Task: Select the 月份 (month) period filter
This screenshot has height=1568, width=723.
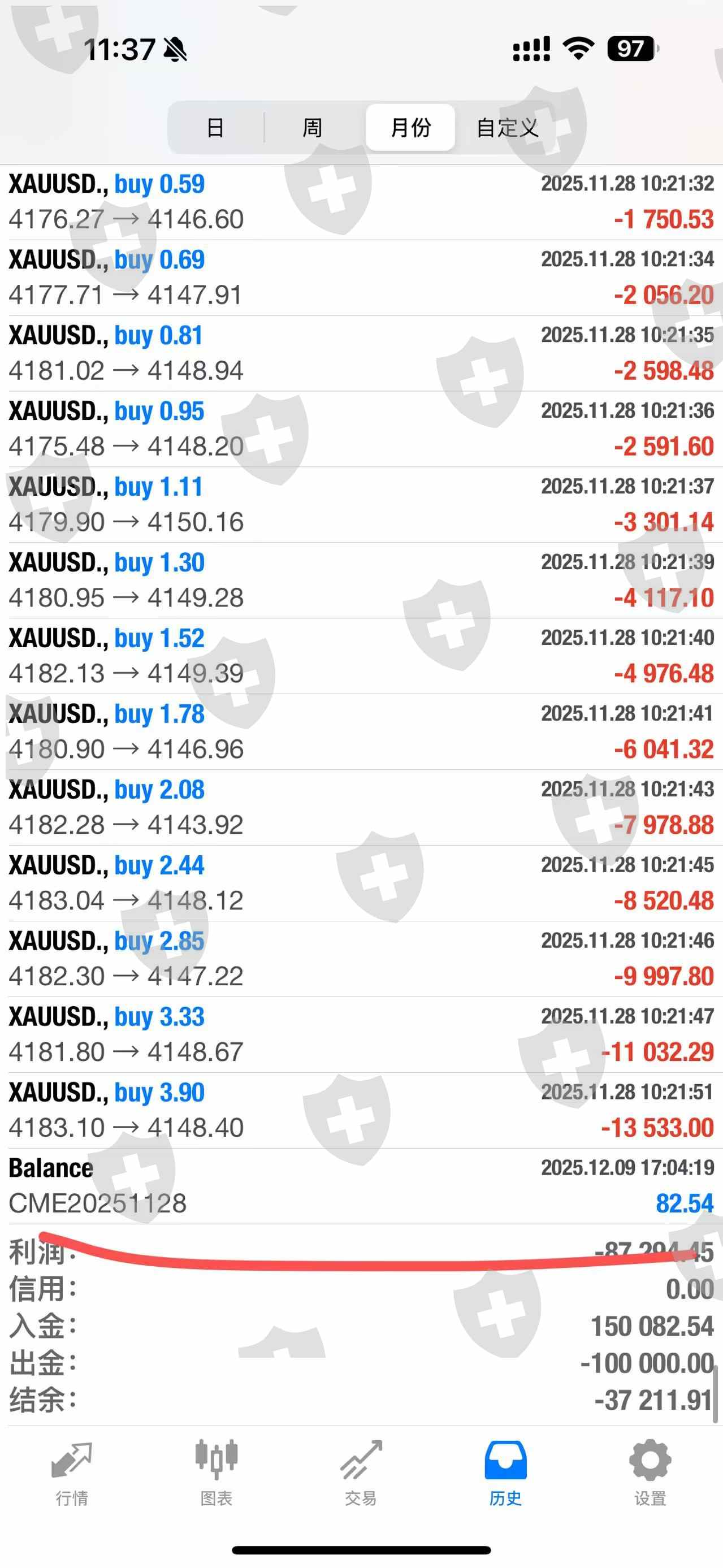Action: [x=410, y=128]
